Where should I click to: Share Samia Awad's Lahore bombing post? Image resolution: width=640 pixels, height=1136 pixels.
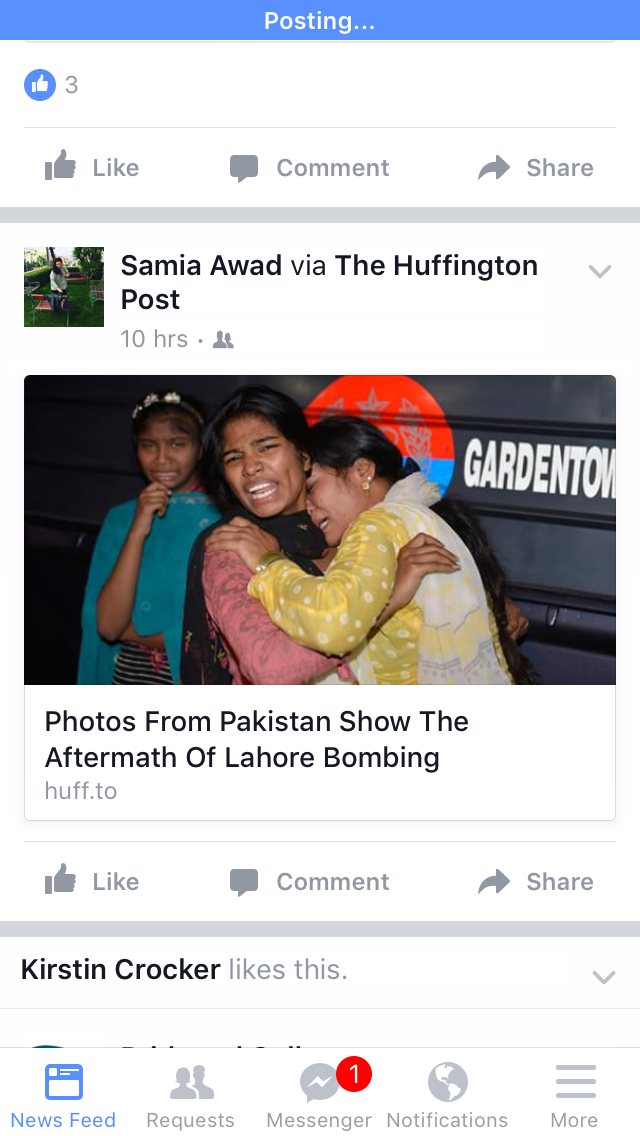tap(536, 881)
